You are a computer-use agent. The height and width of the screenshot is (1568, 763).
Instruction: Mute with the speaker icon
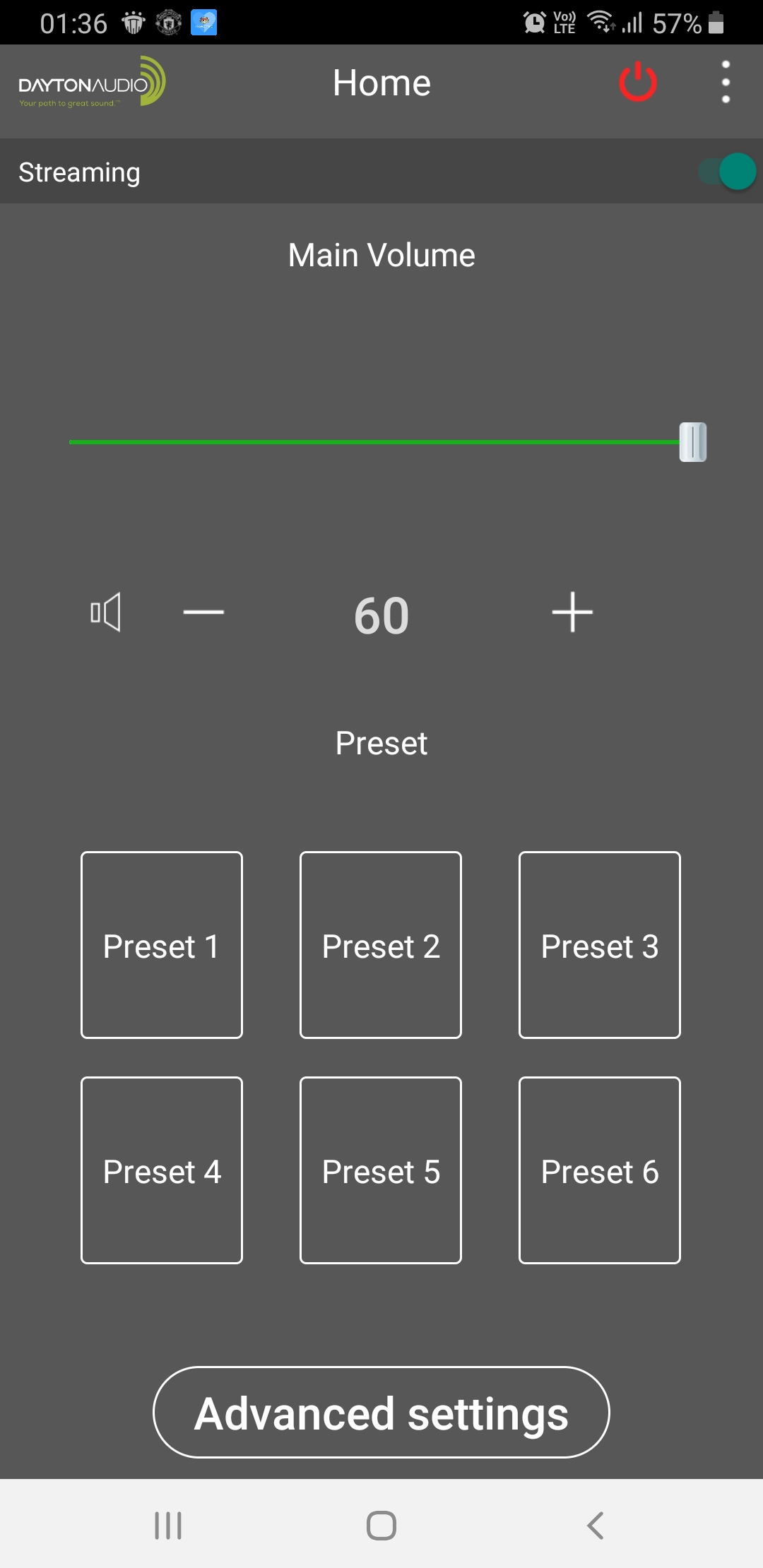coord(106,612)
